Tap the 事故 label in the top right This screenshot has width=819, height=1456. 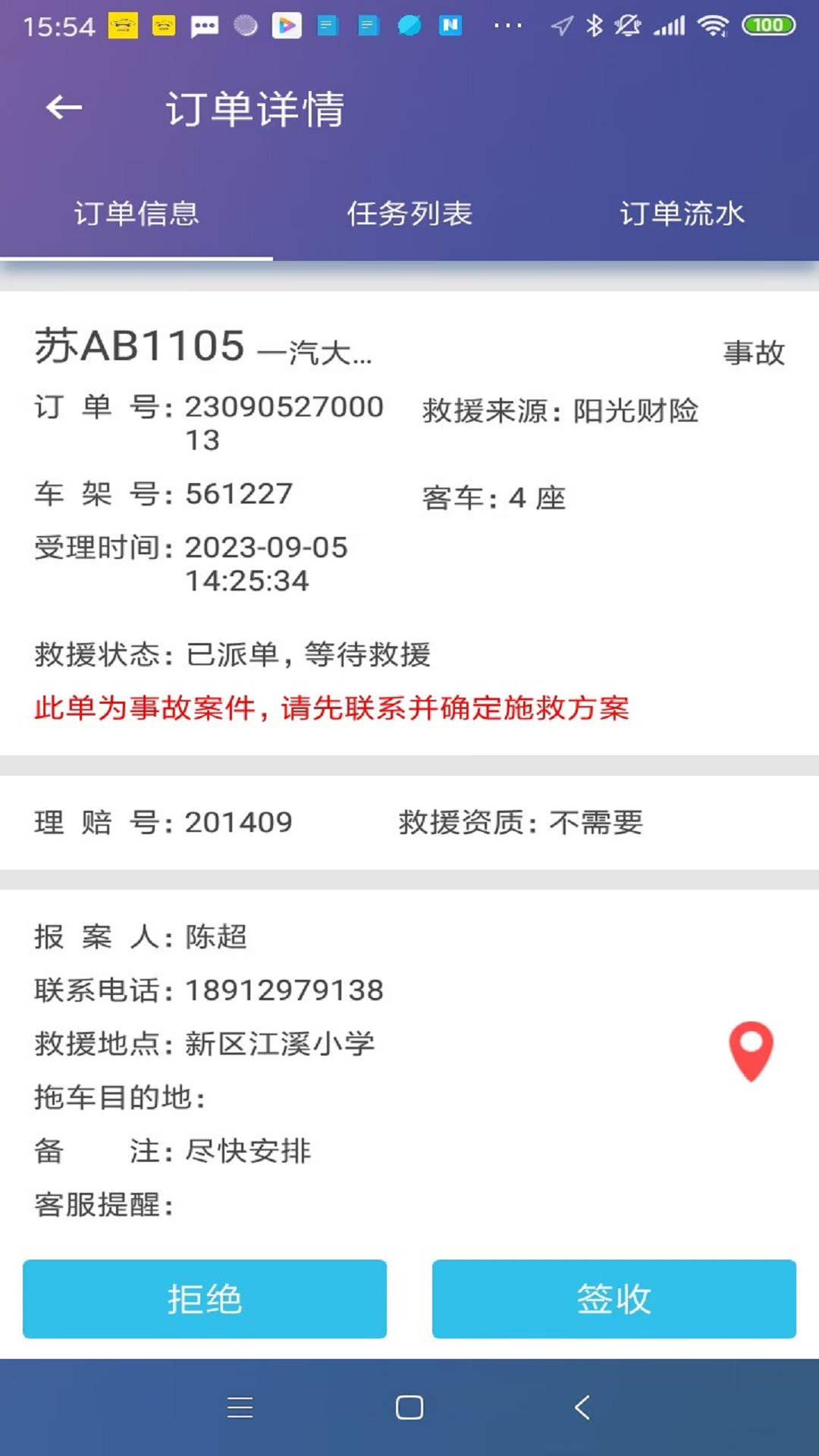point(754,353)
